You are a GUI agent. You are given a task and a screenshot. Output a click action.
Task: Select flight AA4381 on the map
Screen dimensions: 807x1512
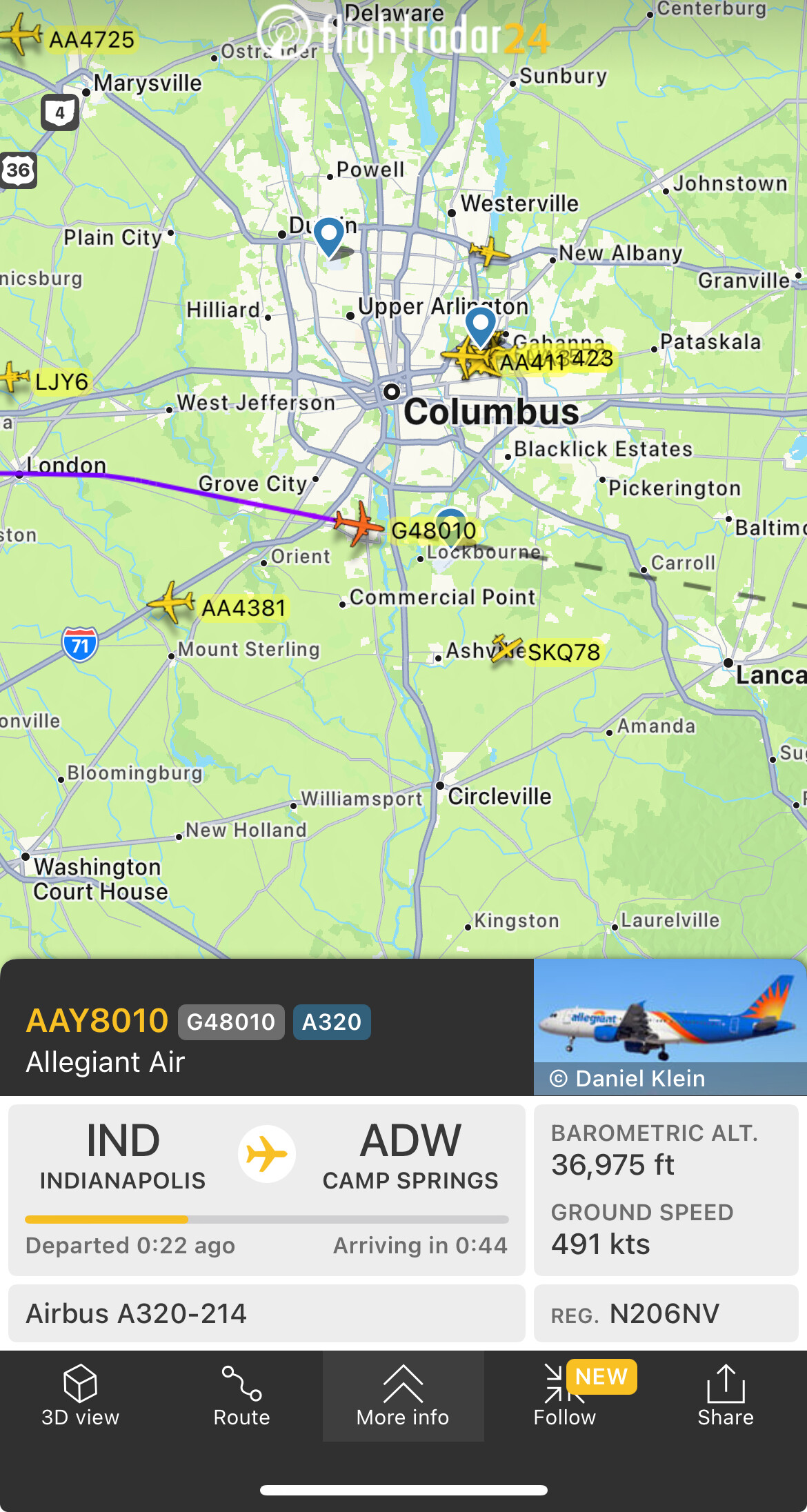tap(171, 602)
